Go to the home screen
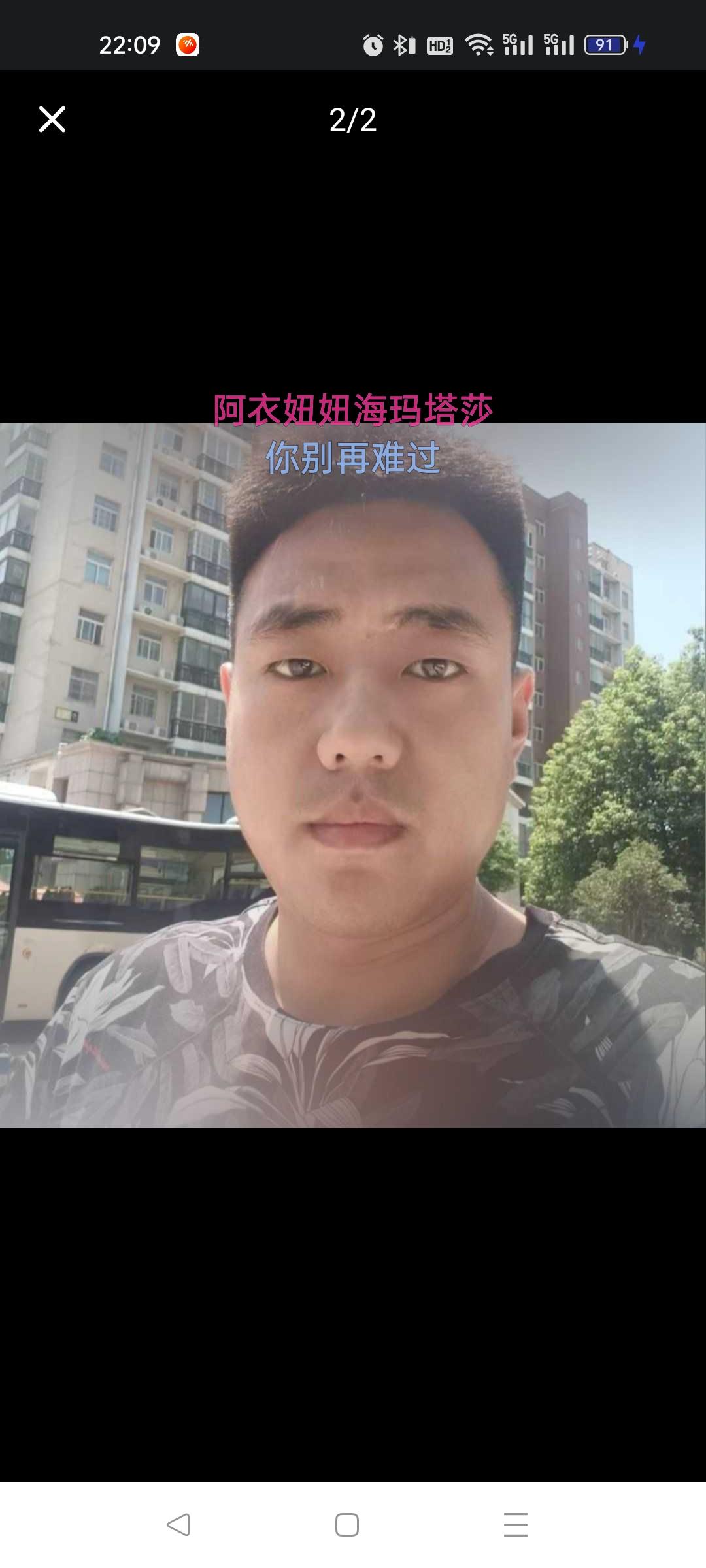706x1568 pixels. tap(346, 1524)
